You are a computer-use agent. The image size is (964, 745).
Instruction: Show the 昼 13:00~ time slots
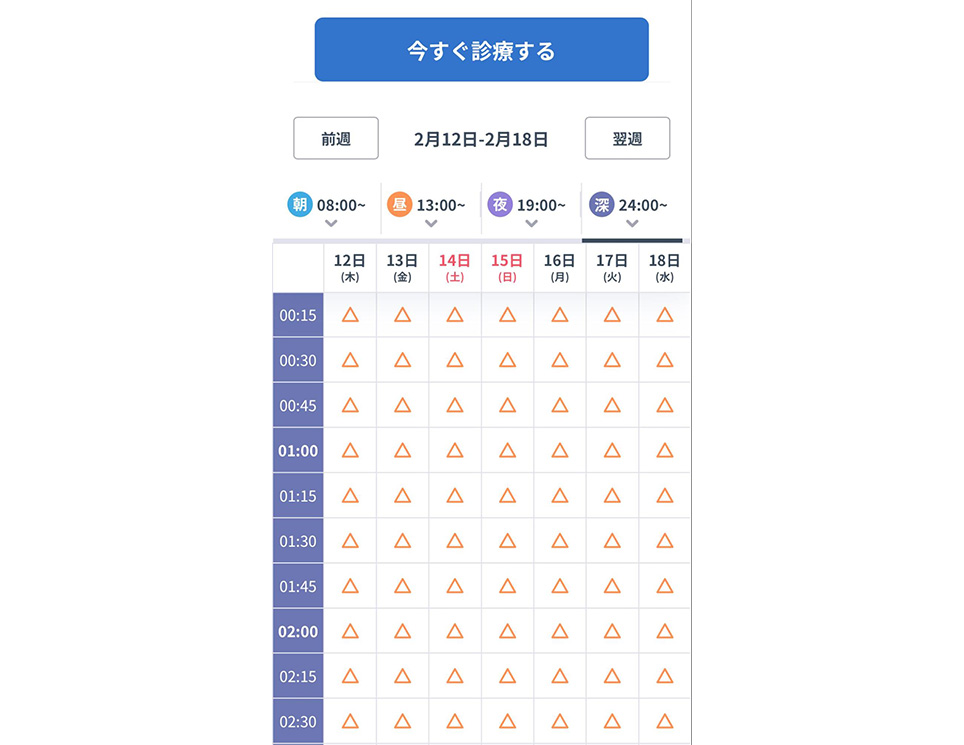pos(428,207)
